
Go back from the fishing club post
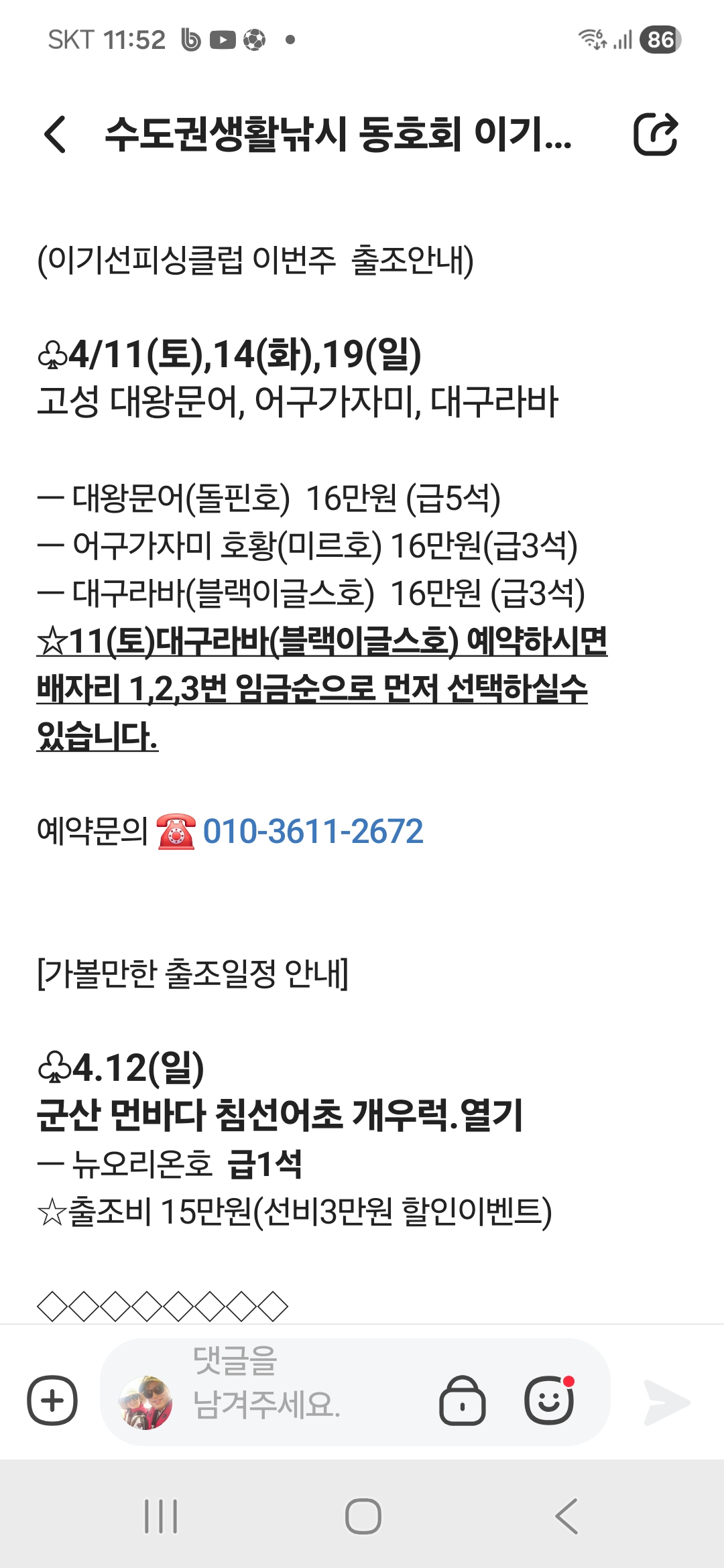56,135
